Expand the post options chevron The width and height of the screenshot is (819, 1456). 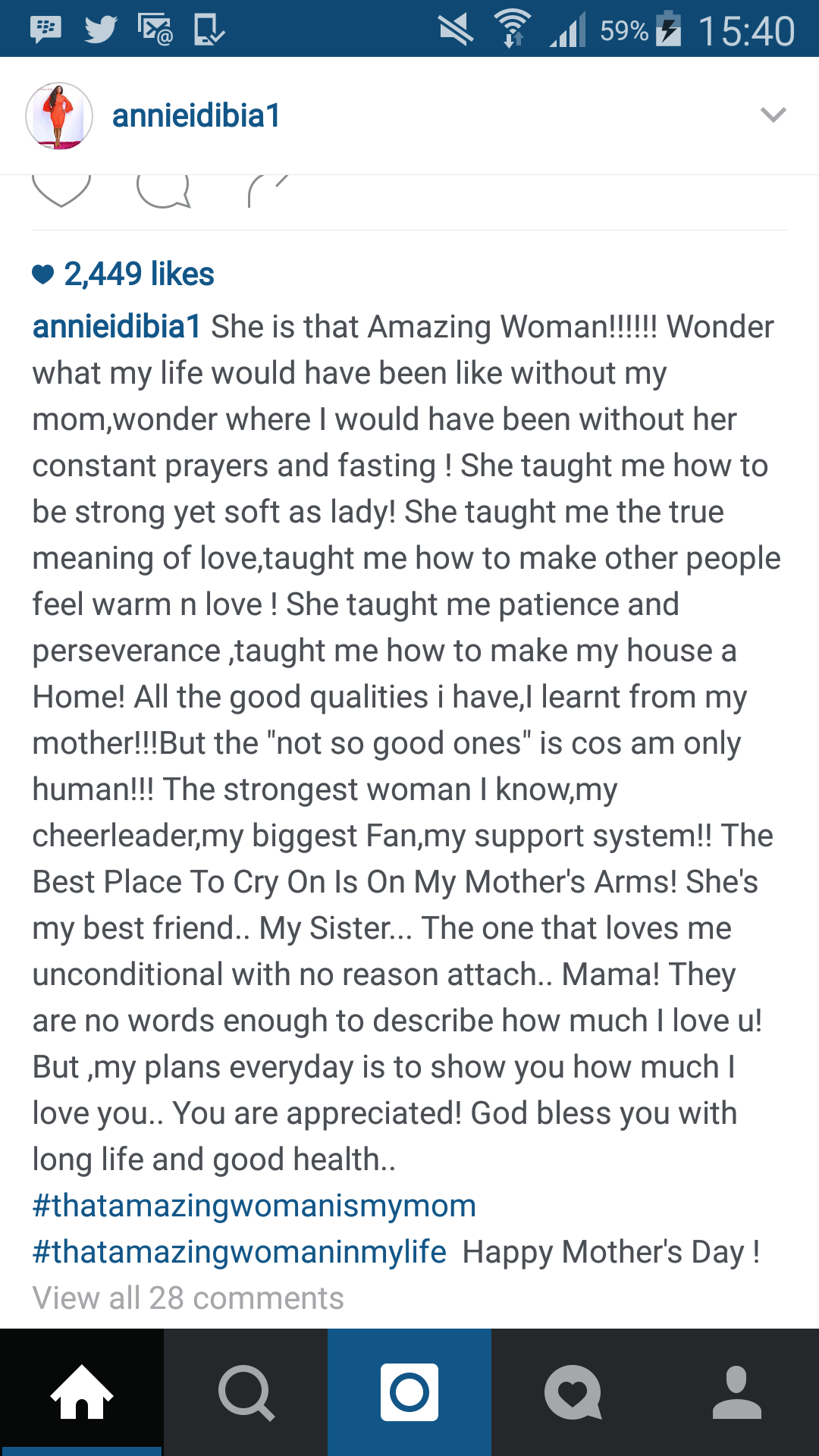click(x=773, y=115)
